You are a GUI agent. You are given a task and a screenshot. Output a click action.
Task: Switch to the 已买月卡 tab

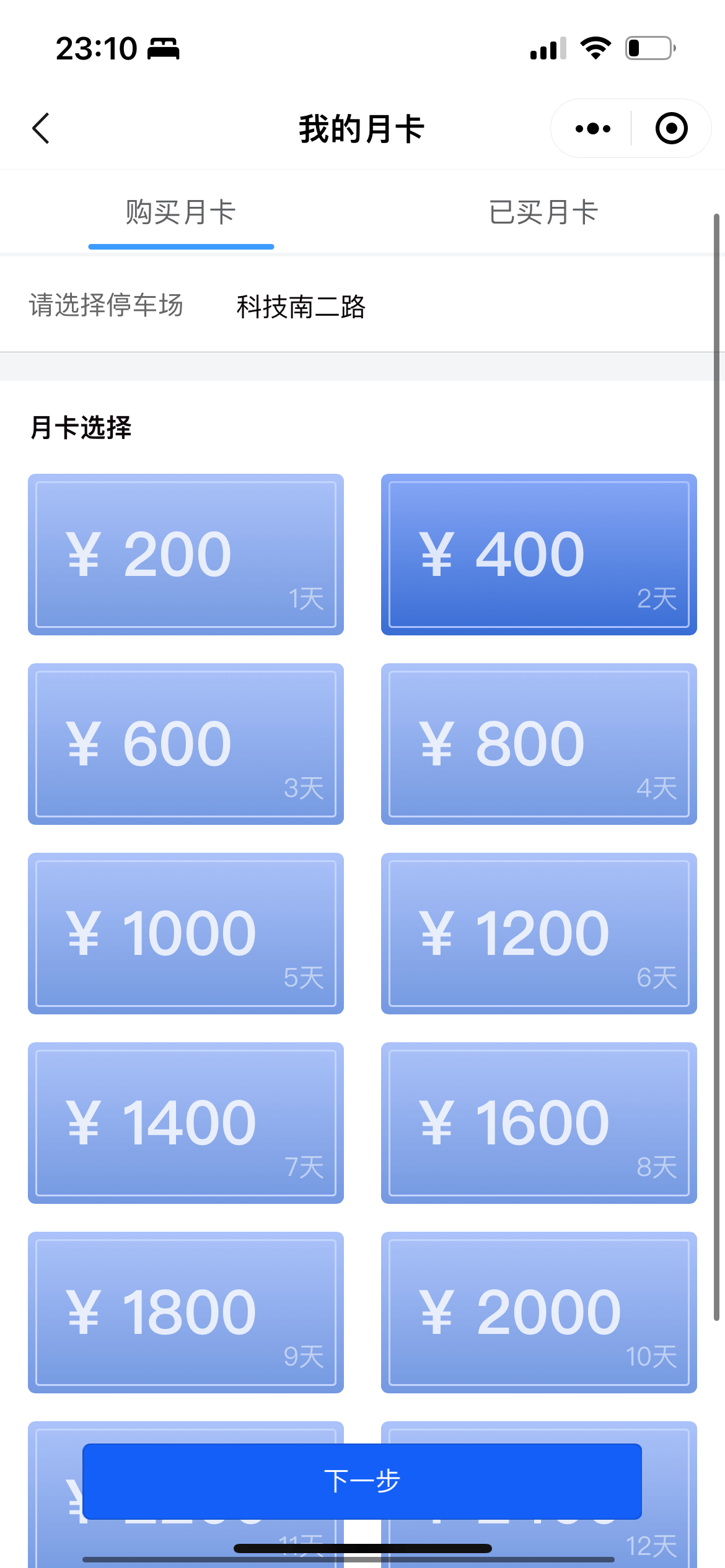543,212
